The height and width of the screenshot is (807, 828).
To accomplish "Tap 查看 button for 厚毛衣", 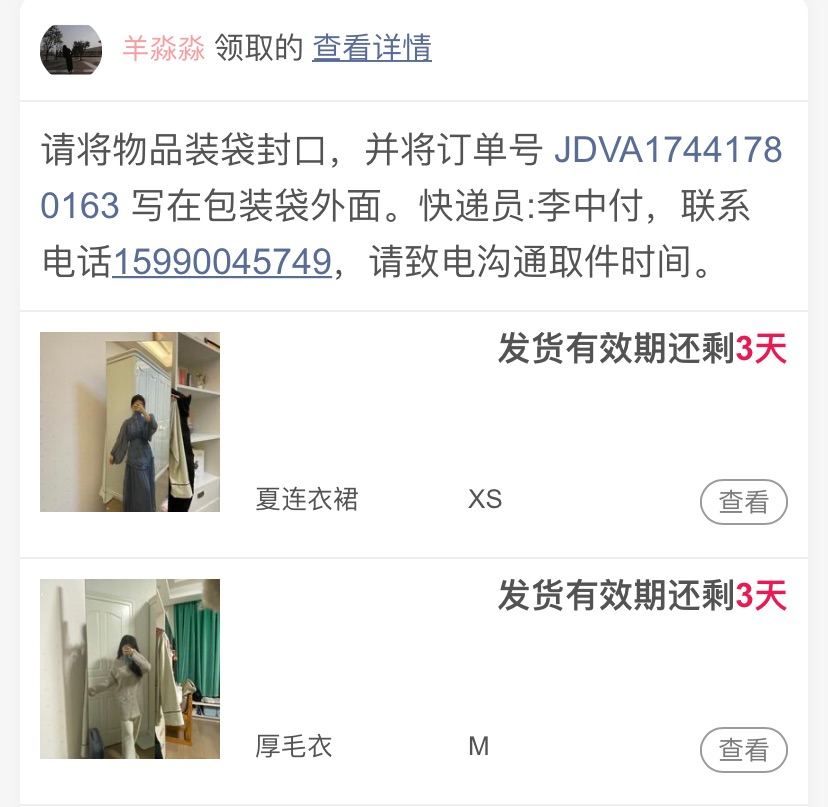I will (x=743, y=749).
